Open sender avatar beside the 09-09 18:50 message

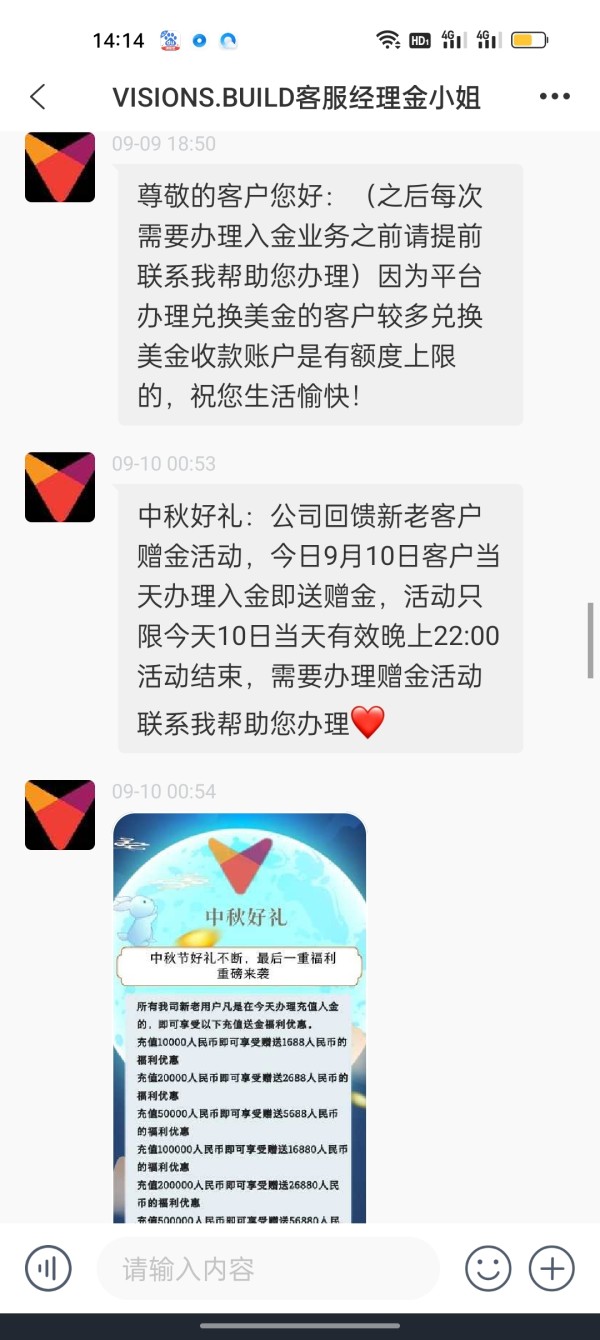(x=60, y=167)
